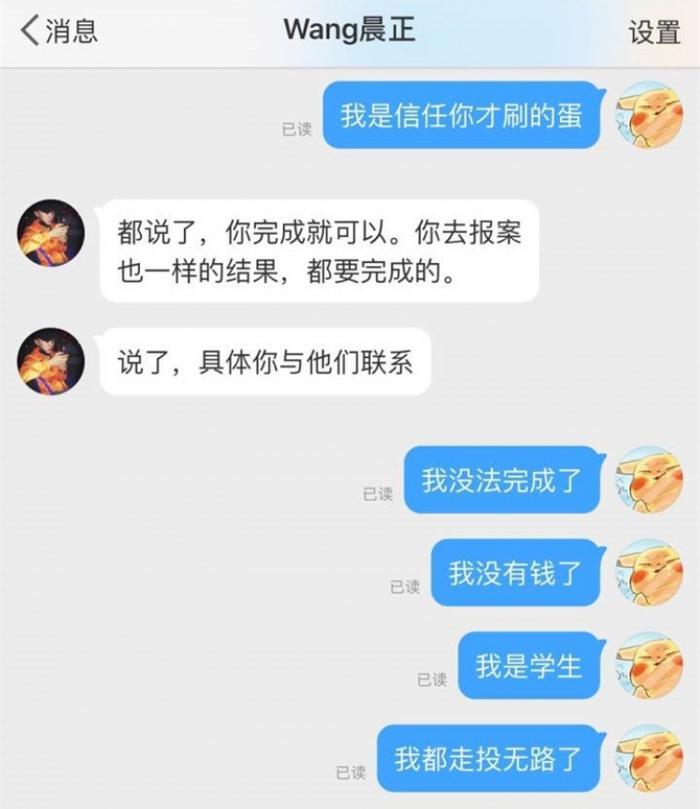
Task: Tap your avatar next to "我是信任你才刷的蛋"
Action: [648, 115]
